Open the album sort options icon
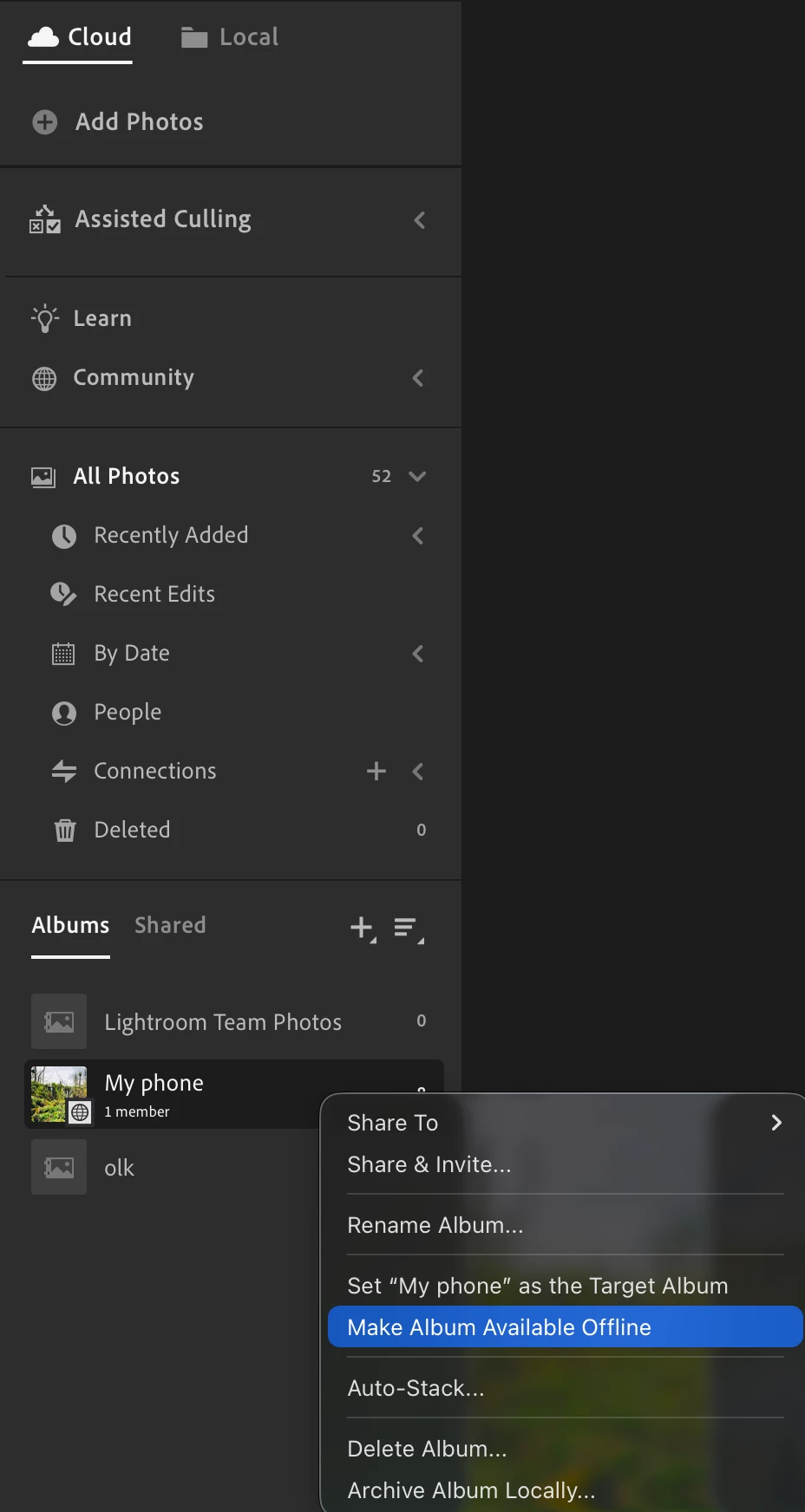This screenshot has width=805, height=1512. 409,929
